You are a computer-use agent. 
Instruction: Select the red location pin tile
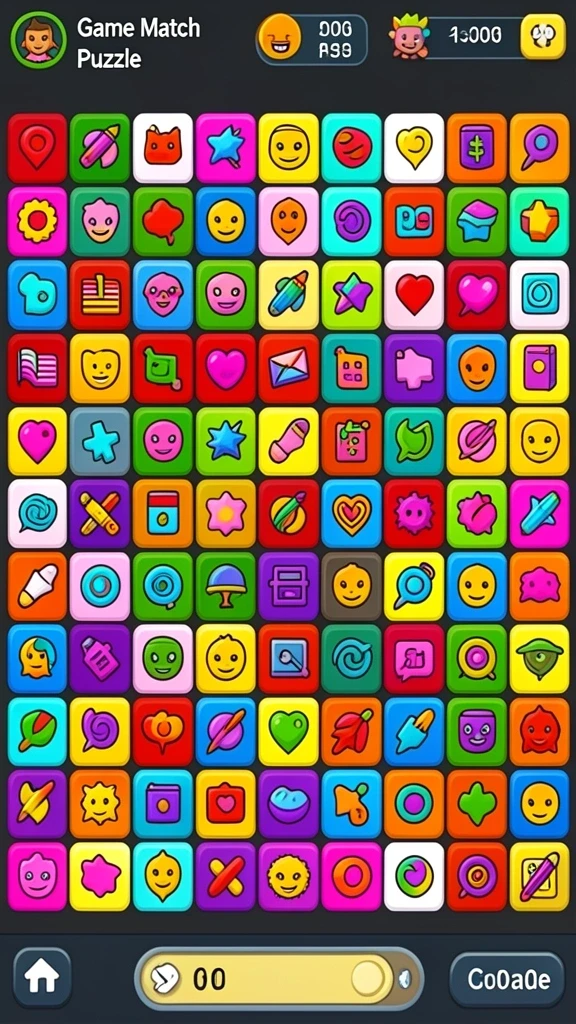pos(37,148)
